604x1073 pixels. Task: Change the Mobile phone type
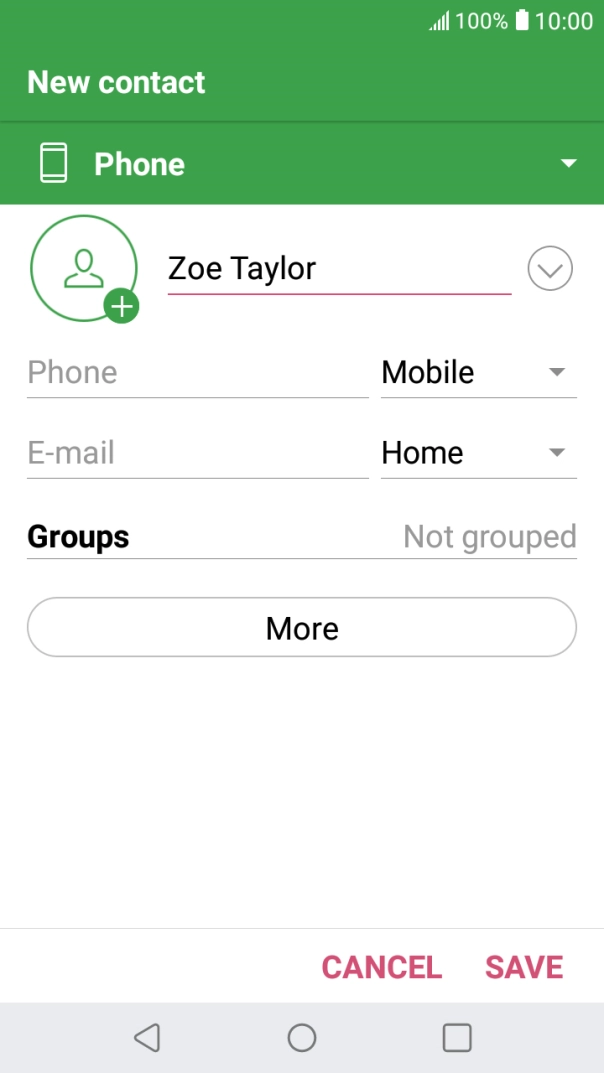point(478,373)
